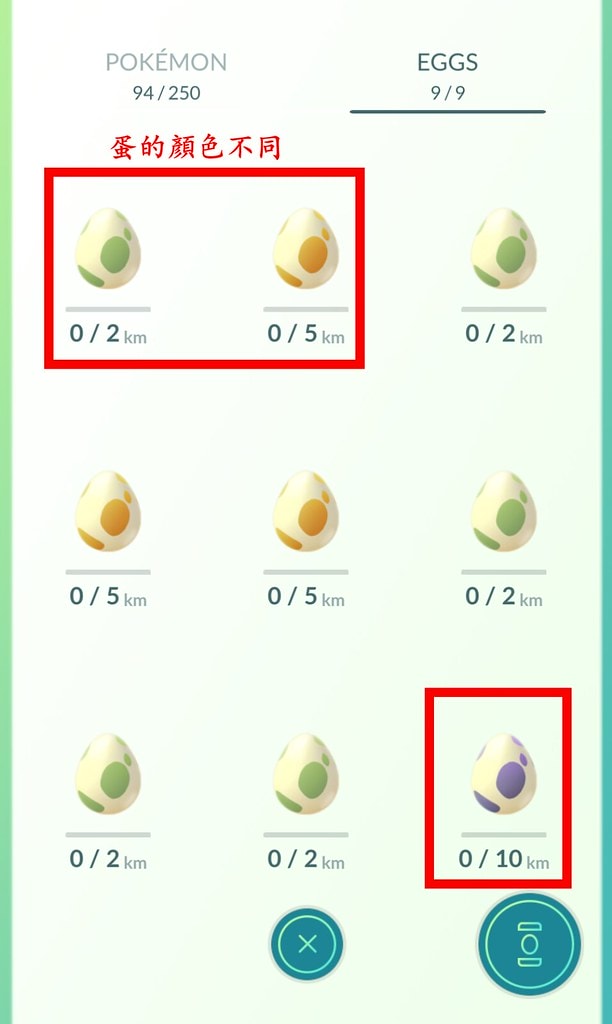Switch to the Pokémon tab
Image resolution: width=612 pixels, height=1024 pixels.
166,74
